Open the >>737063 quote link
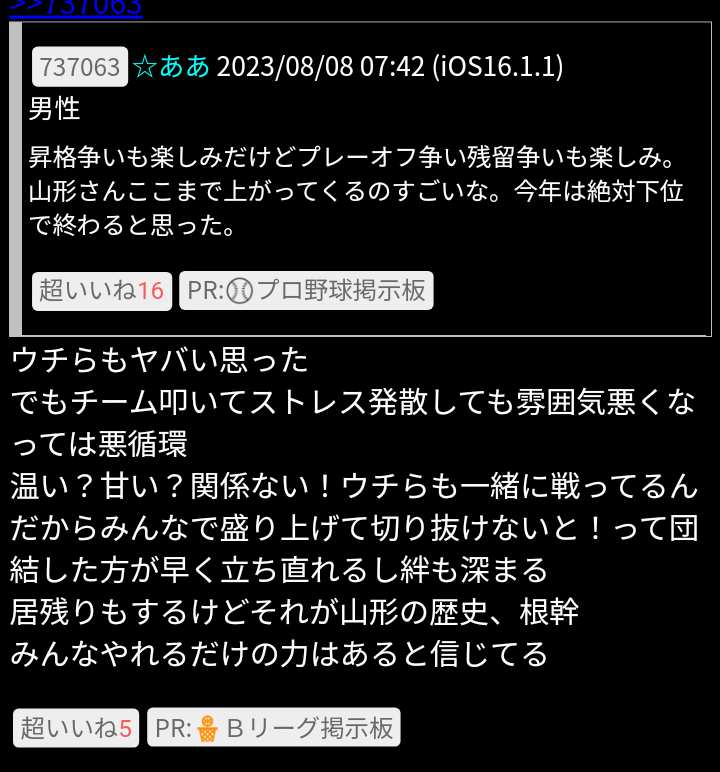The image size is (720, 772). point(75,8)
